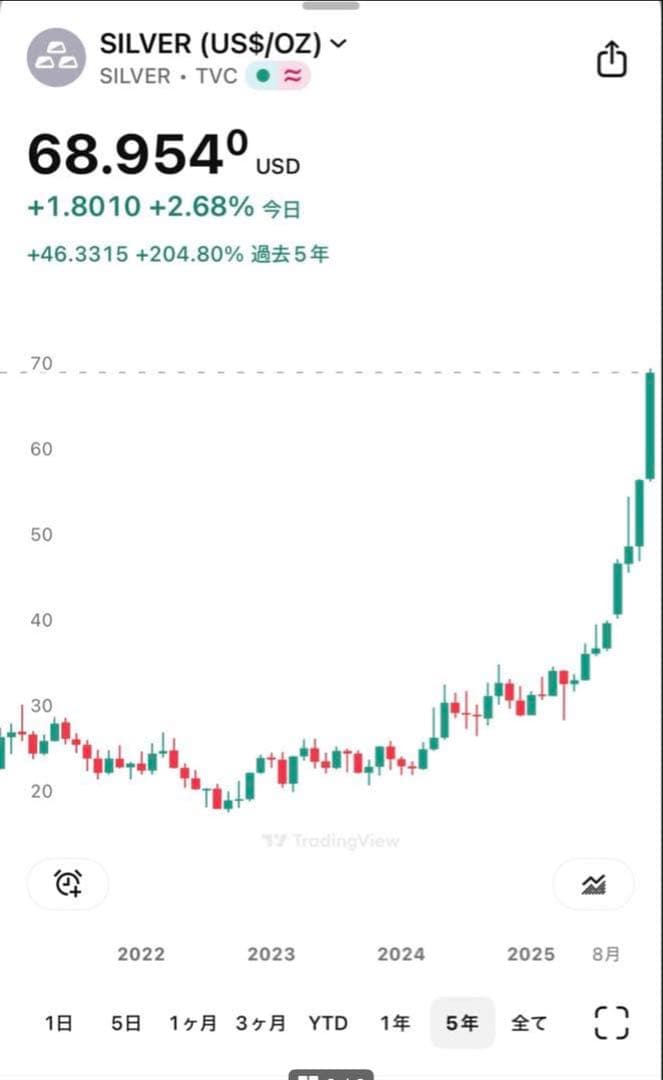The width and height of the screenshot is (663, 1080).
Task: Change the chart type with the chart icon
Action: point(593,883)
